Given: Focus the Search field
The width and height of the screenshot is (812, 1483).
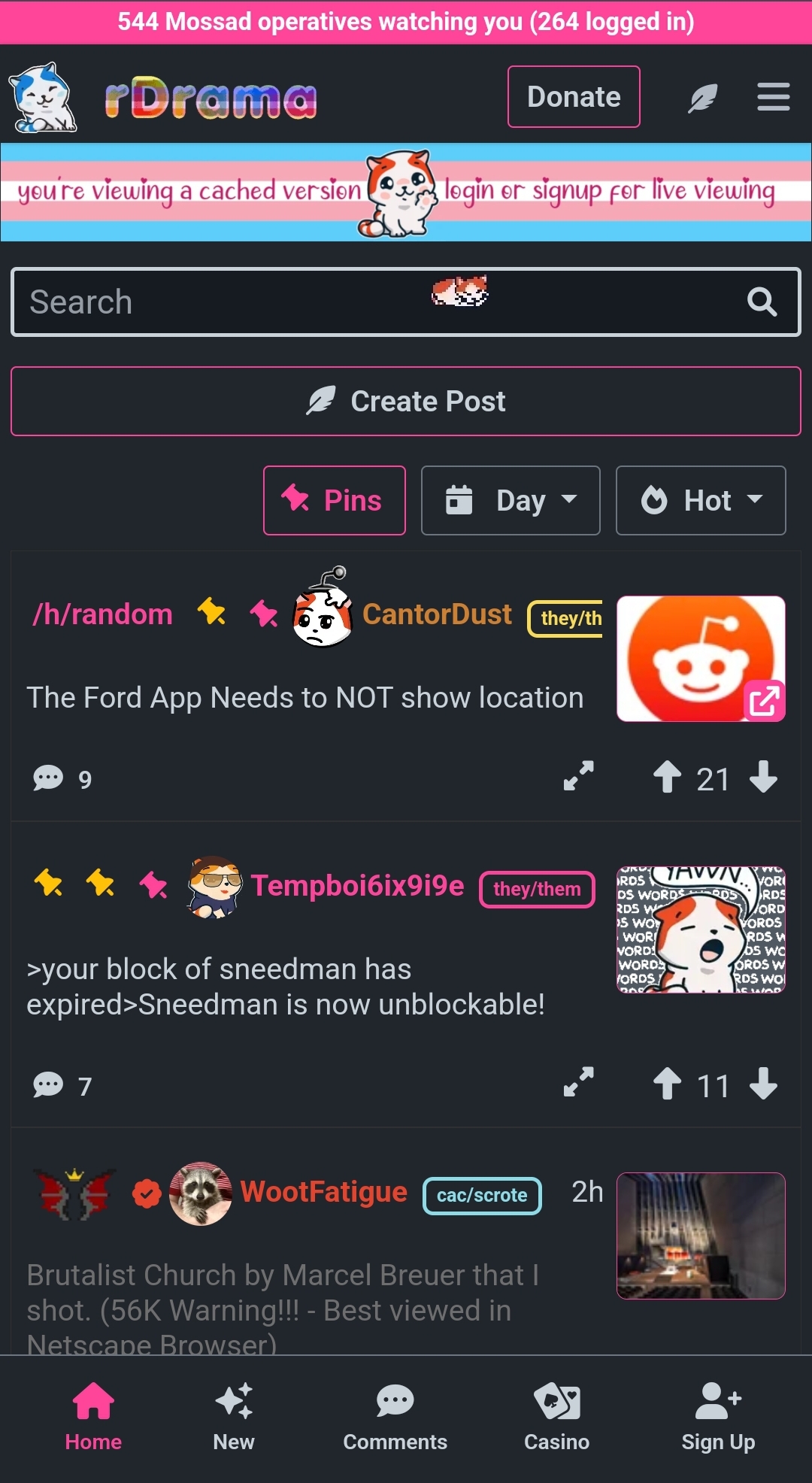Looking at the screenshot, I should 406,302.
